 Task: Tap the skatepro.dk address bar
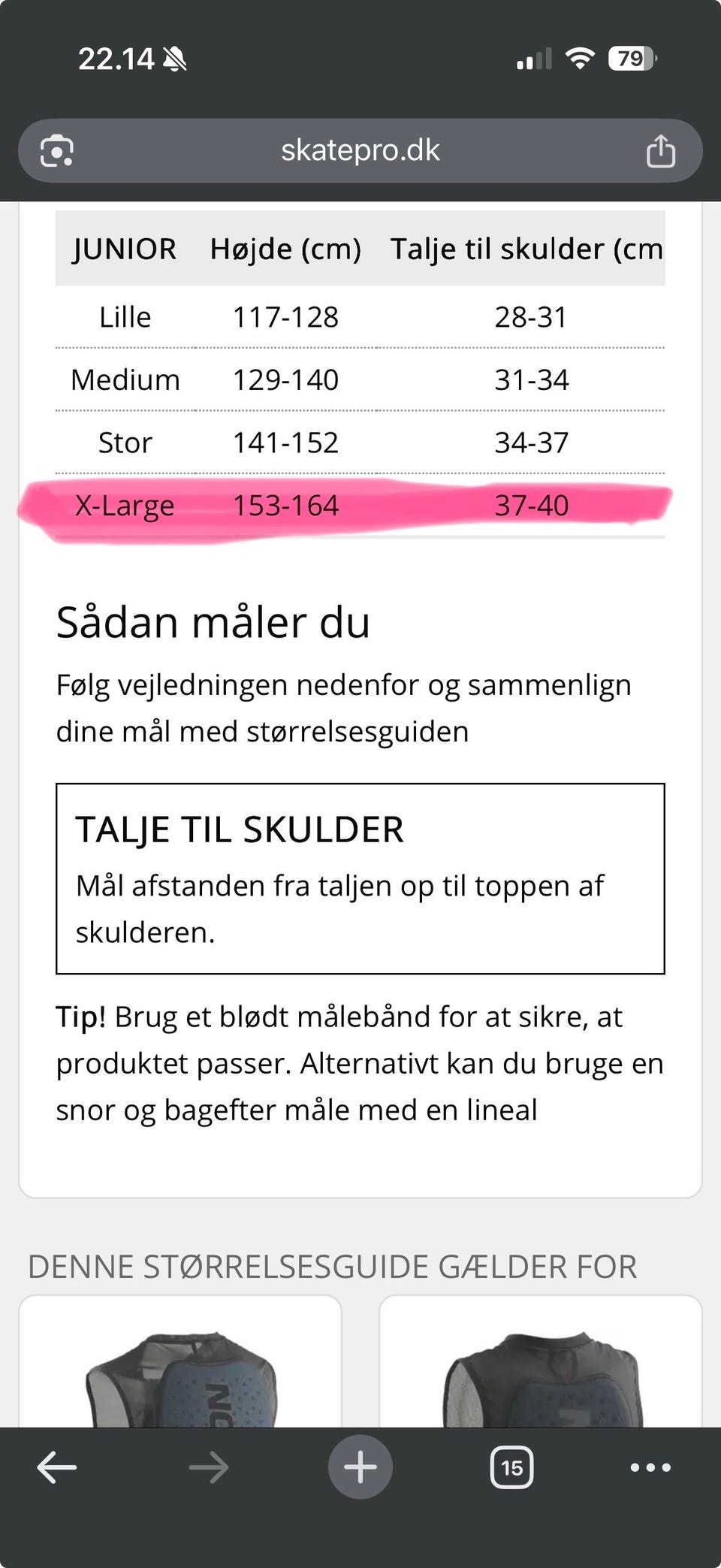pos(360,150)
